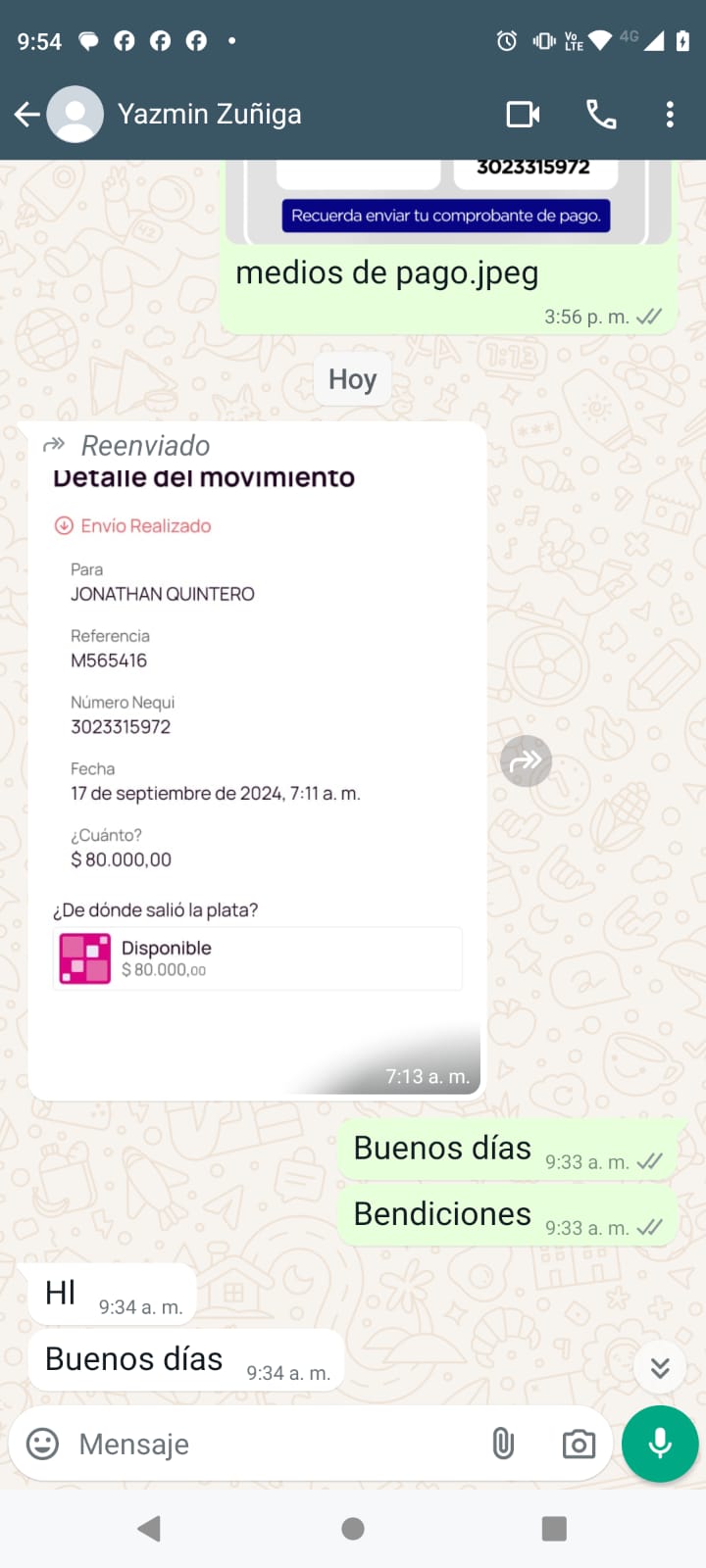
Task: Start a video call with Yazmin
Action: click(523, 115)
